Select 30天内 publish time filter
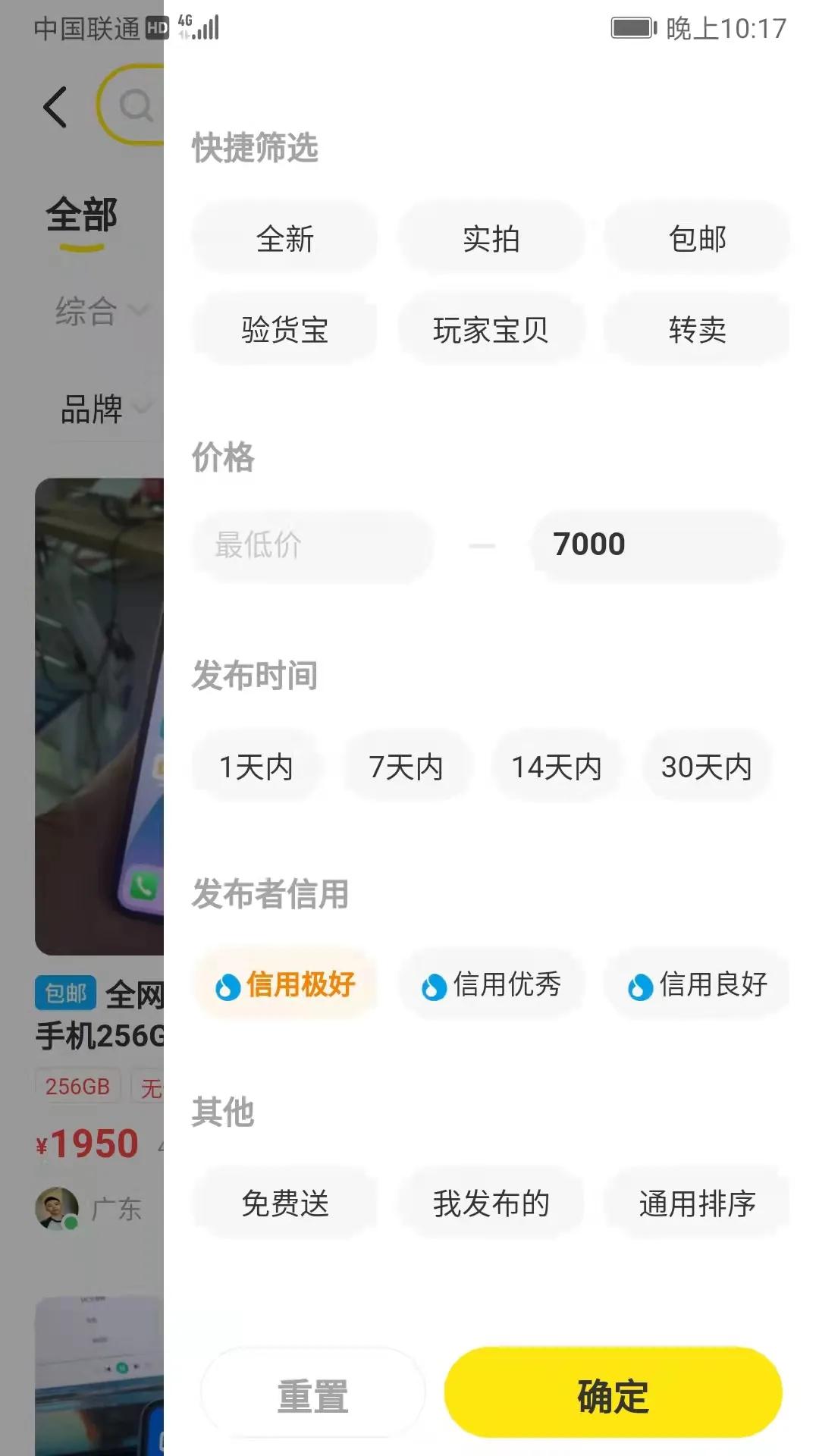 [707, 766]
